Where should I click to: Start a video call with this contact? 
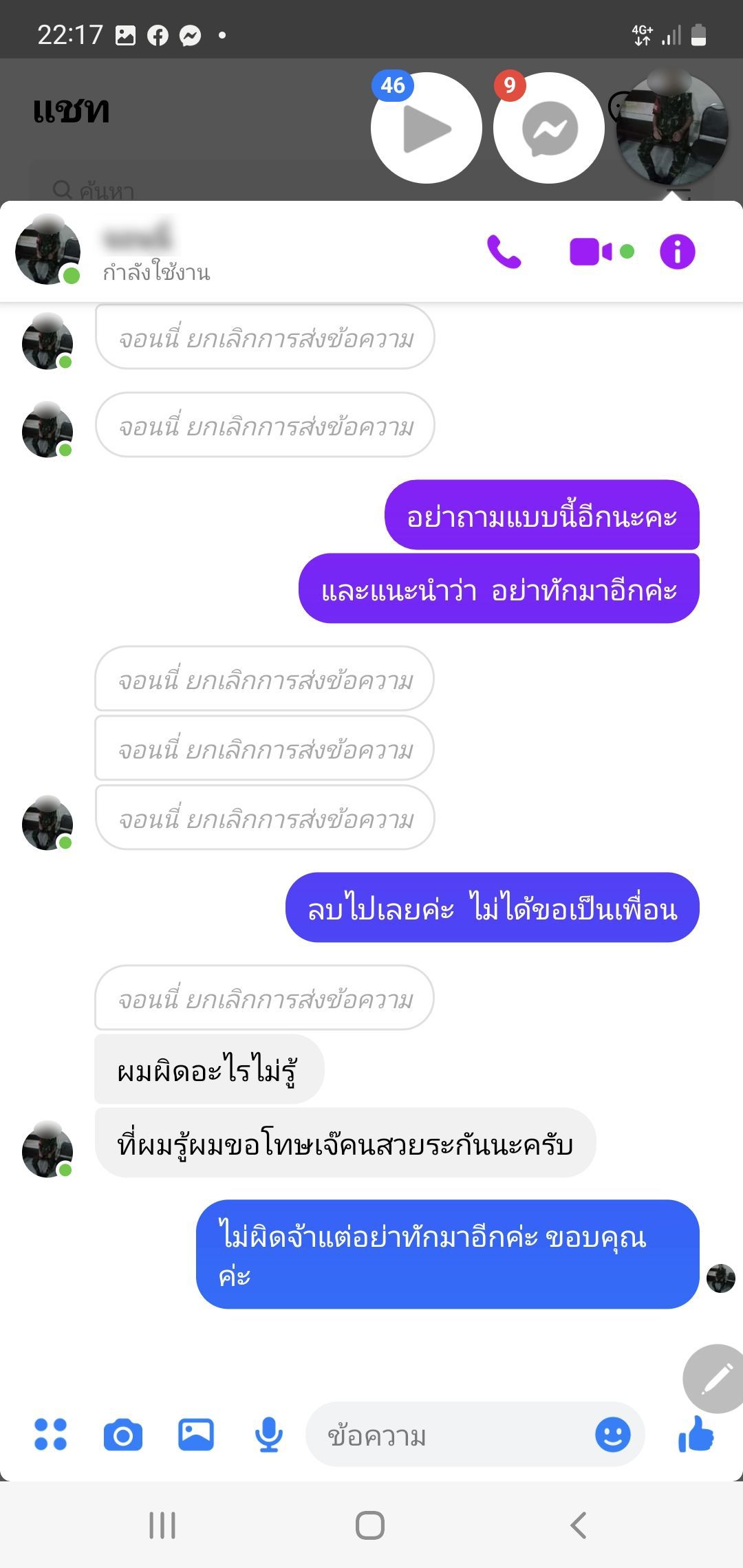pyautogui.click(x=590, y=252)
